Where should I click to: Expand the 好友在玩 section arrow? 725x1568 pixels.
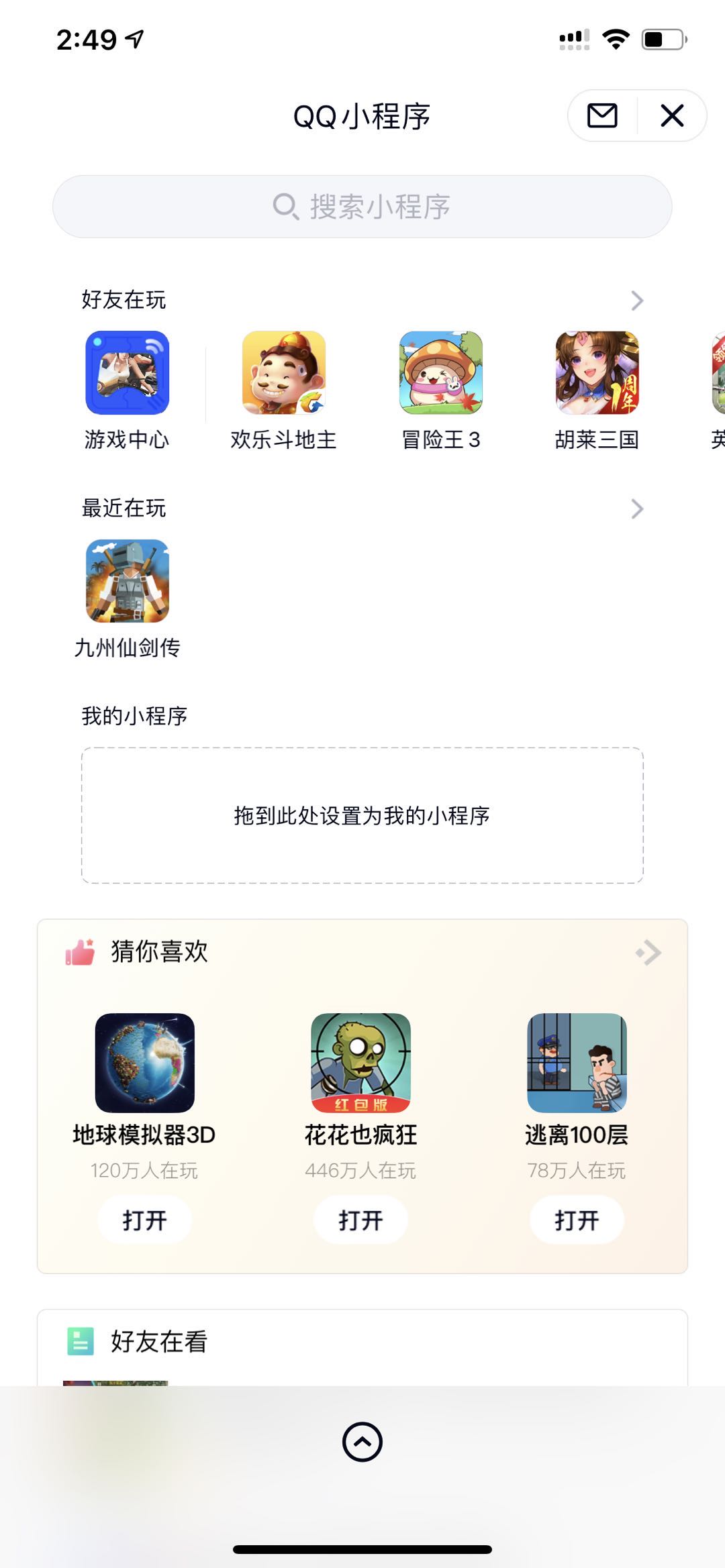[x=637, y=300]
